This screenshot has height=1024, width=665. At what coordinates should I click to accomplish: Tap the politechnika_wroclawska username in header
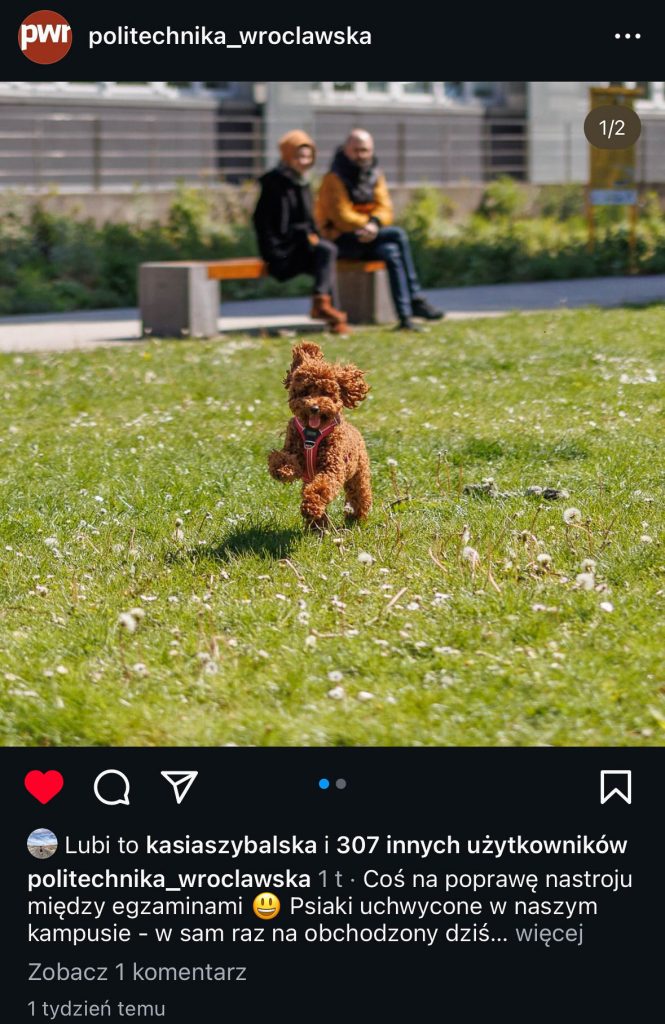230,37
